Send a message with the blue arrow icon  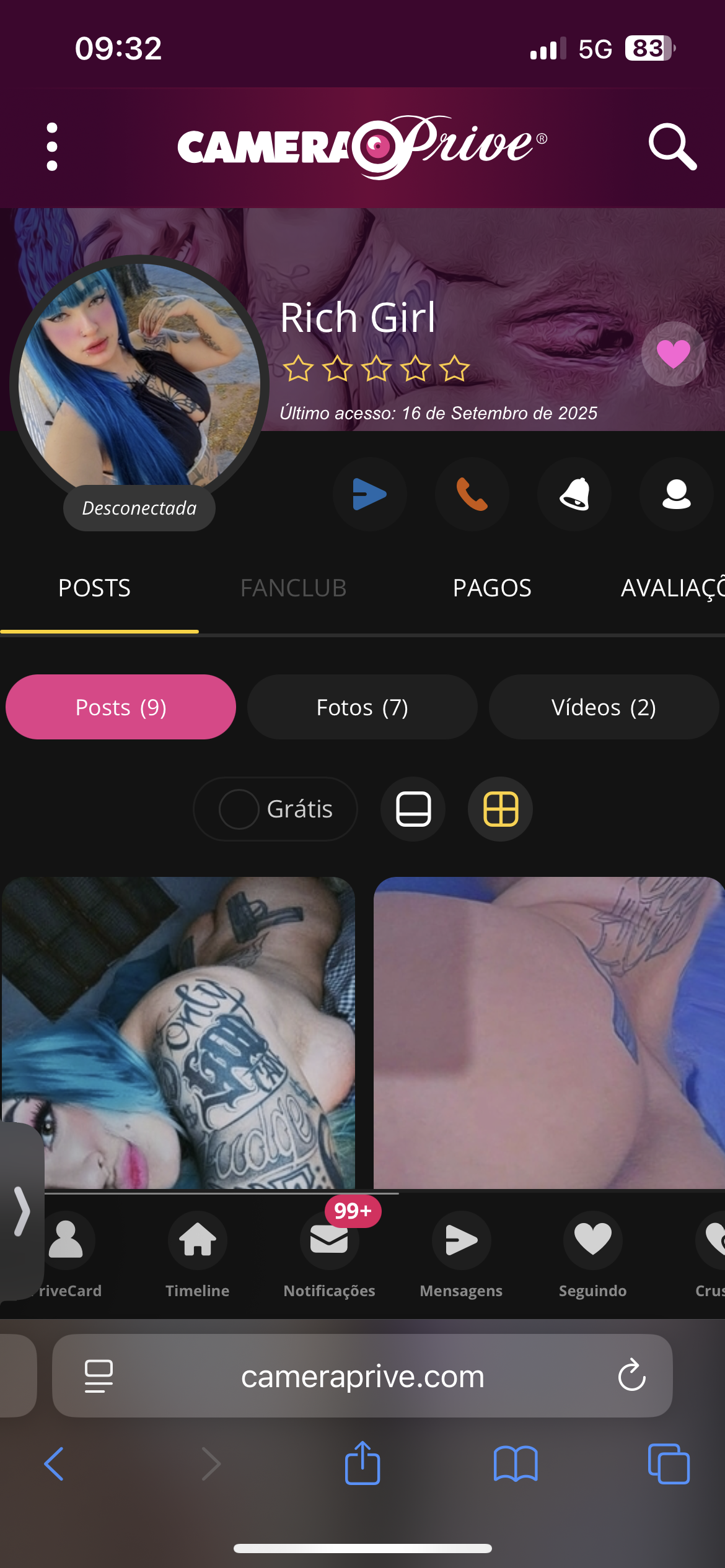[370, 494]
